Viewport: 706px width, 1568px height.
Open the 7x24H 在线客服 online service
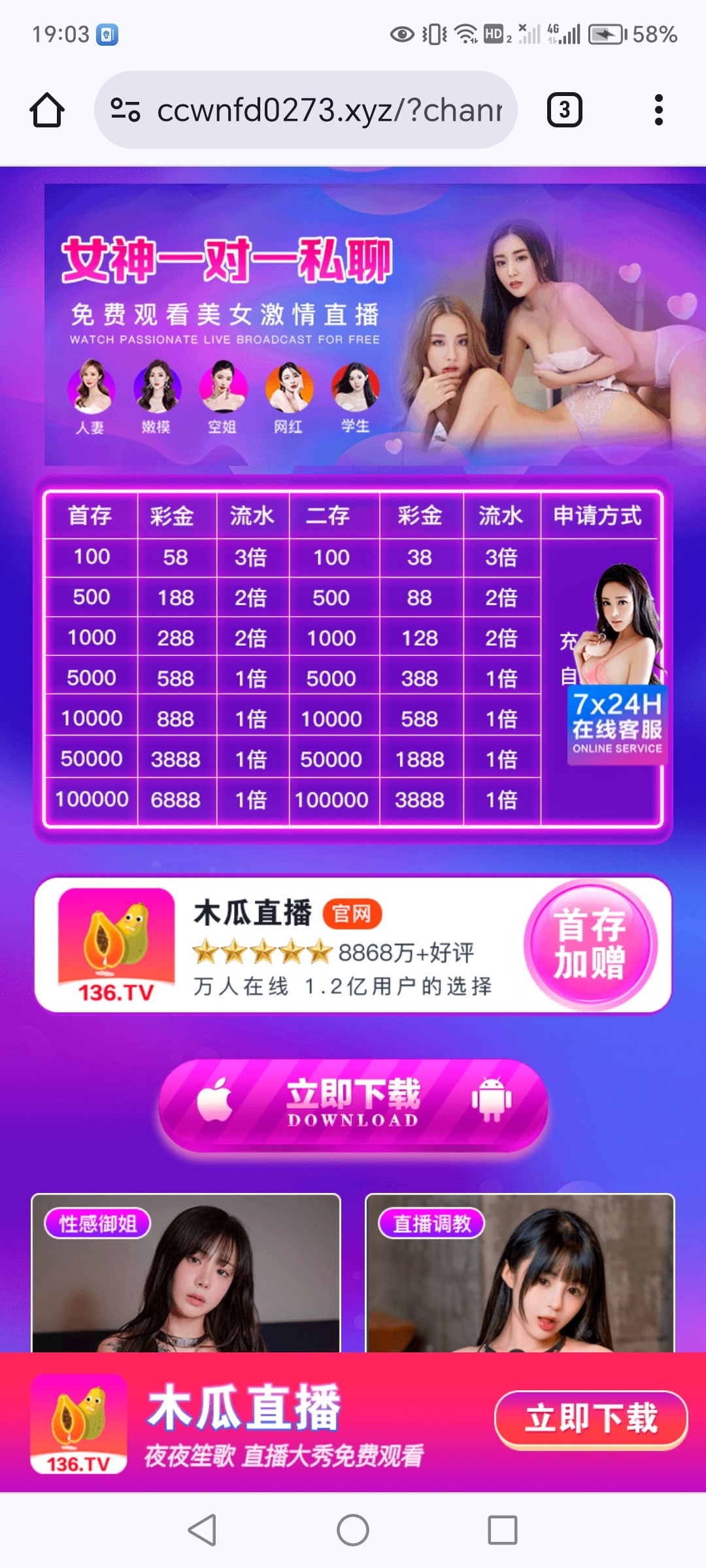pos(617,725)
